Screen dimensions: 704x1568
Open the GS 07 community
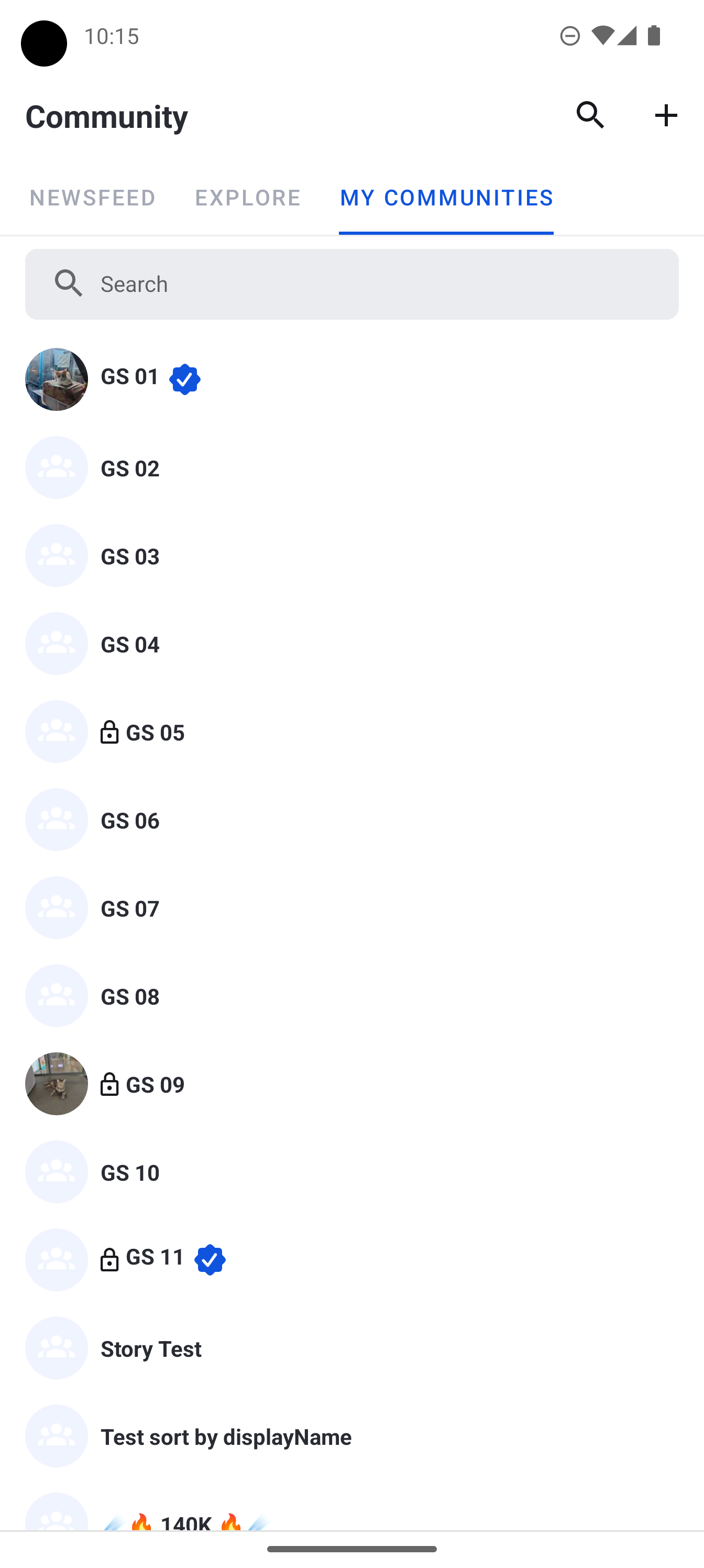coord(351,908)
